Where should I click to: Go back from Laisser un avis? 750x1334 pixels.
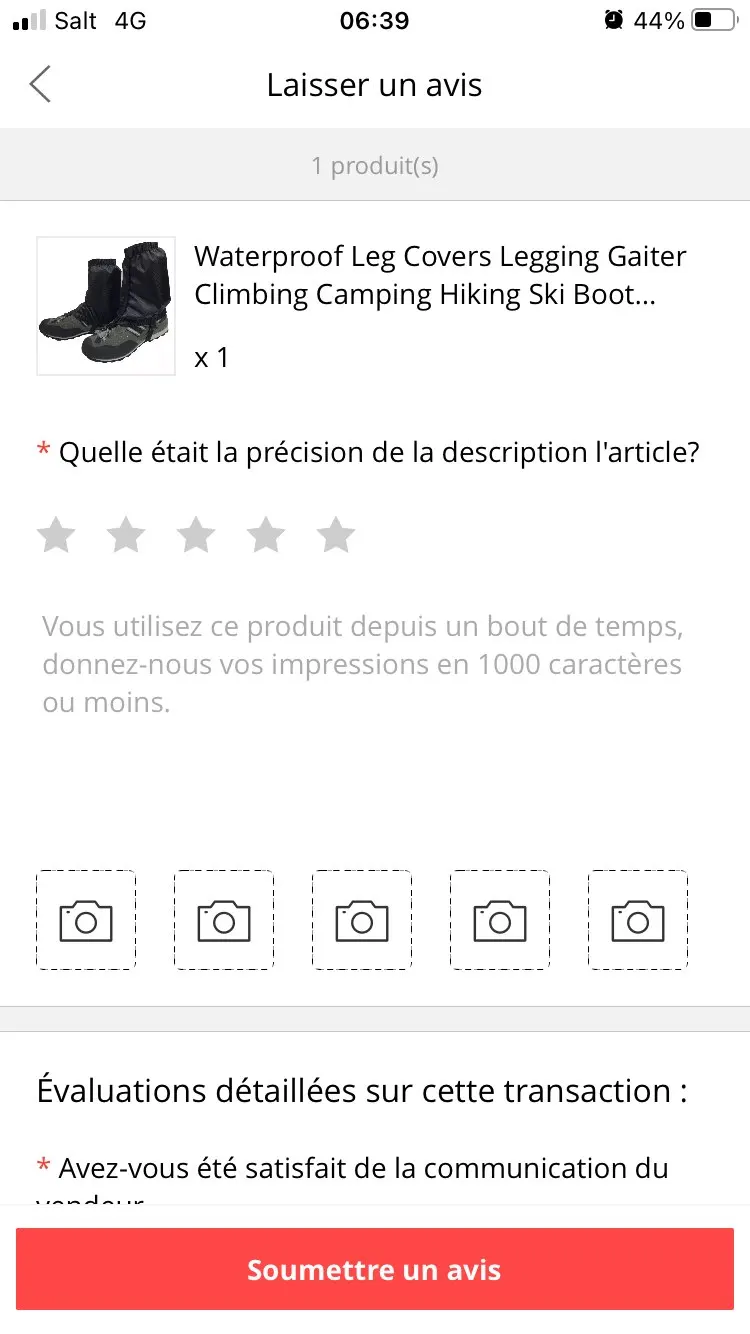40,85
